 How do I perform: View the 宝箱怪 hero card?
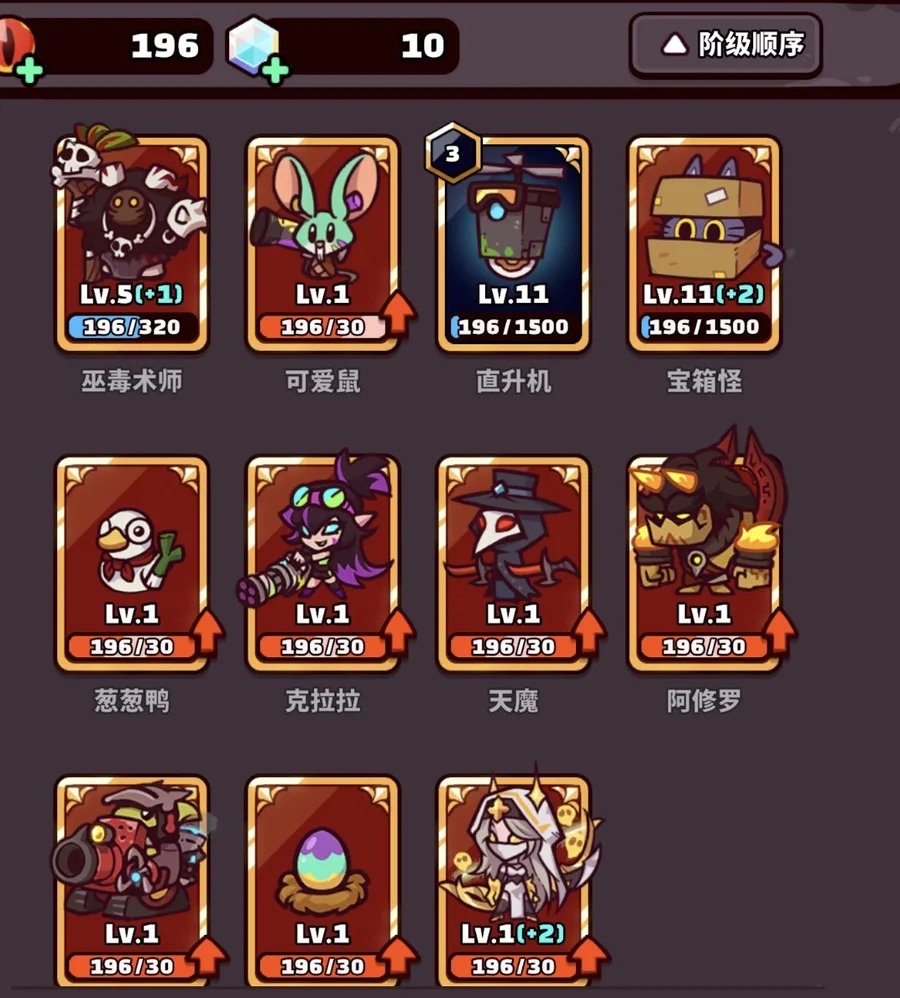pos(704,243)
